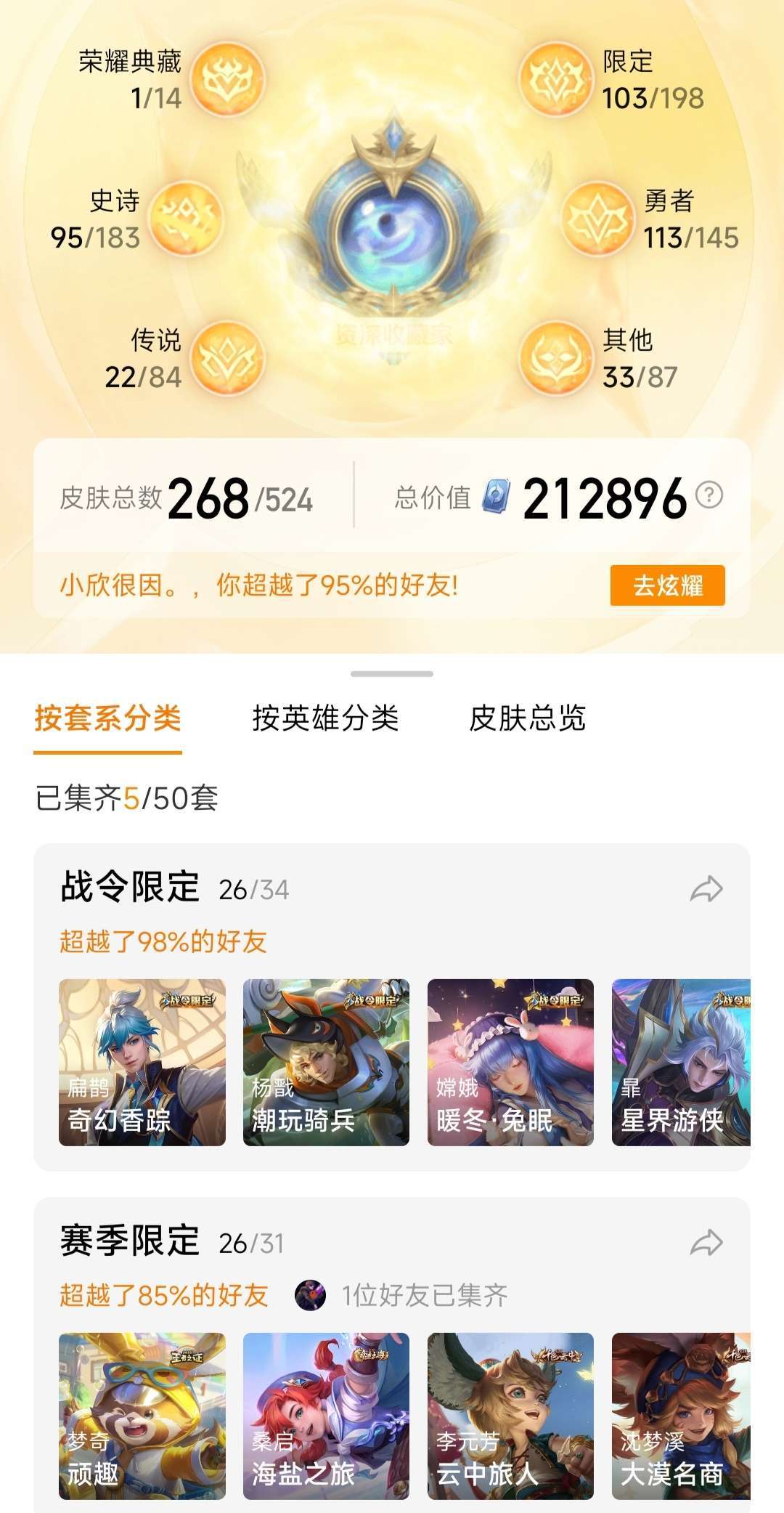
Task: Open the 传说 skin category badge
Action: [x=229, y=358]
